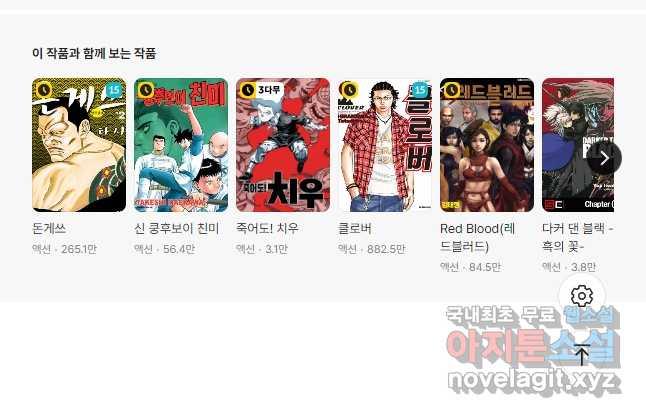646x418 pixels.
Task: Open the settings gear button
Action: (x=582, y=296)
